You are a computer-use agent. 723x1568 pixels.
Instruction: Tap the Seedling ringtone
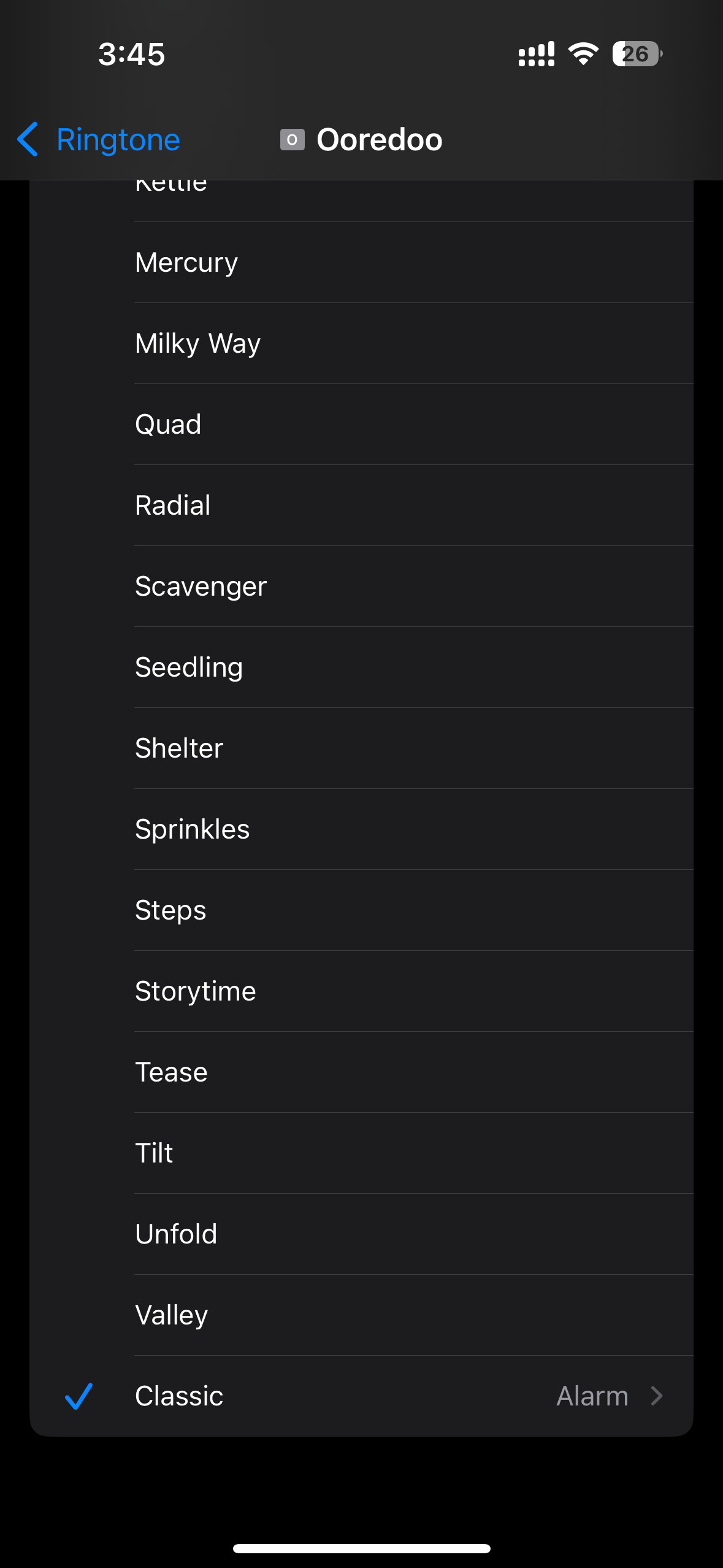tap(361, 667)
